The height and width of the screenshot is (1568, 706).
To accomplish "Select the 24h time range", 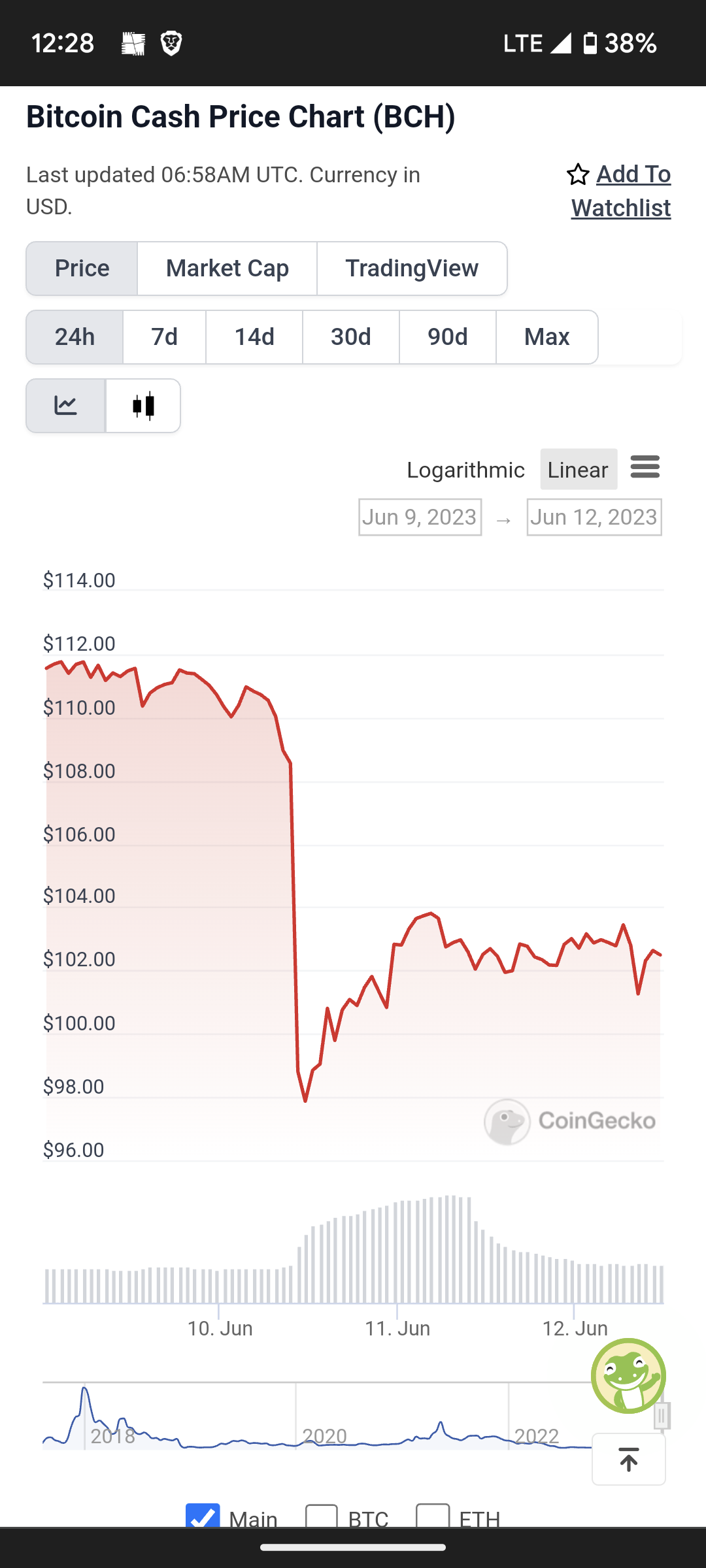I will [75, 337].
